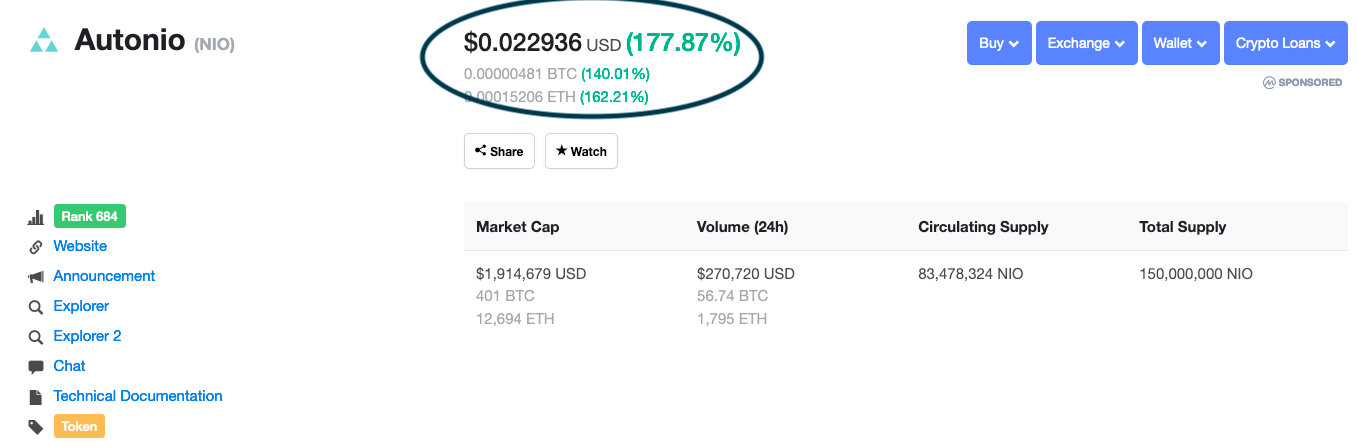Viewport: 1357px width, 448px height.
Task: Expand the Exchange dropdown
Action: (x=1085, y=43)
